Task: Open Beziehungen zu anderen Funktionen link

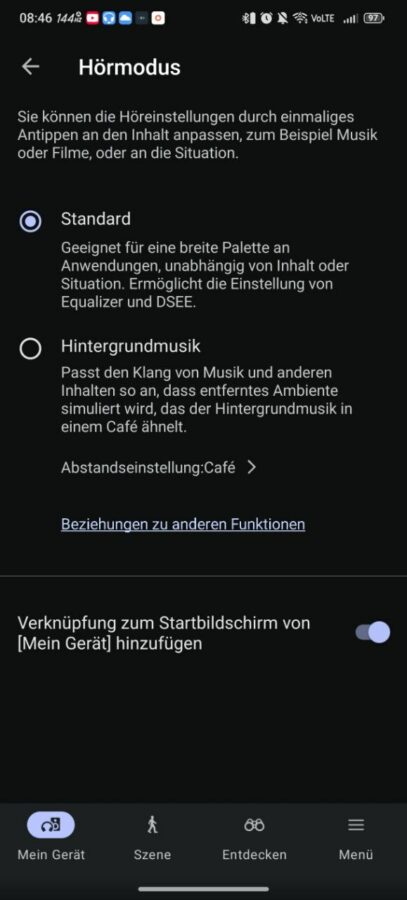Action: (x=183, y=524)
